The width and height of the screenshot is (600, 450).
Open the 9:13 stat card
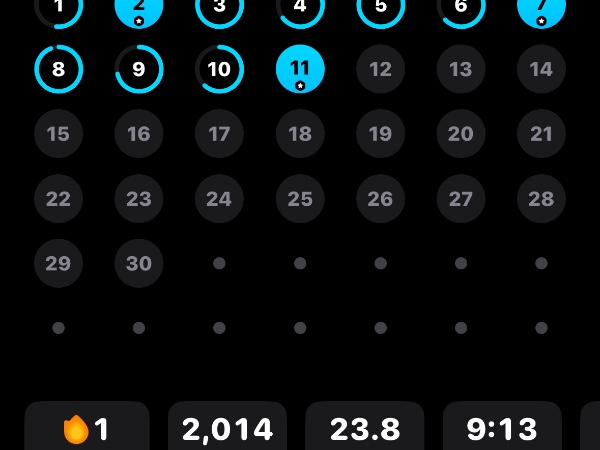[x=503, y=428]
